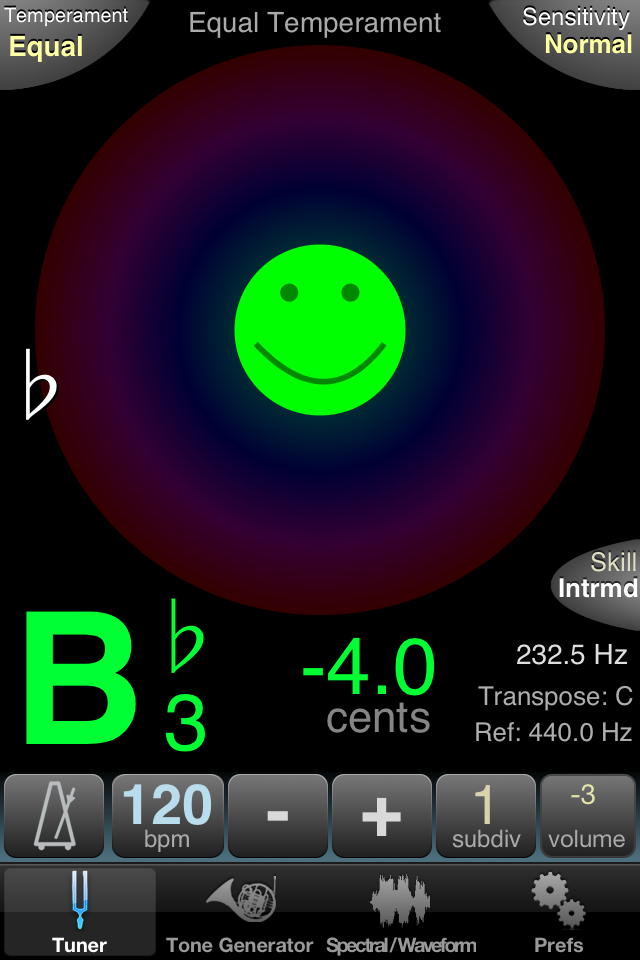Tap the 120 bpm tempo button
Screen dimensions: 640x960
[x=167, y=815]
